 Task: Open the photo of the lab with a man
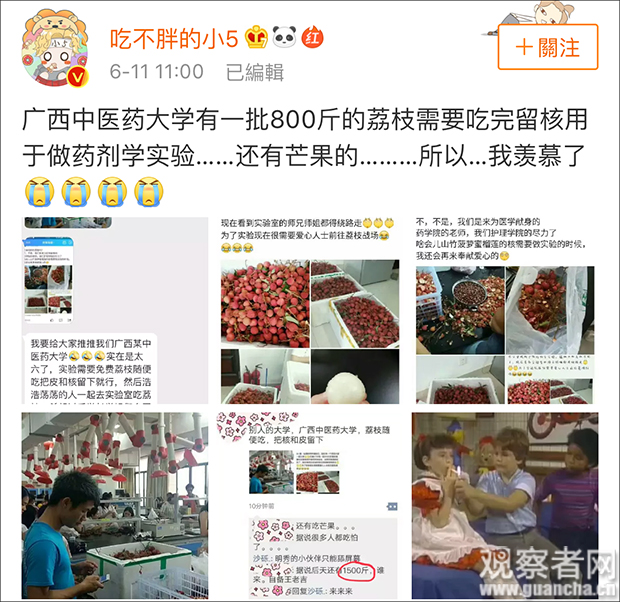coord(116,505)
